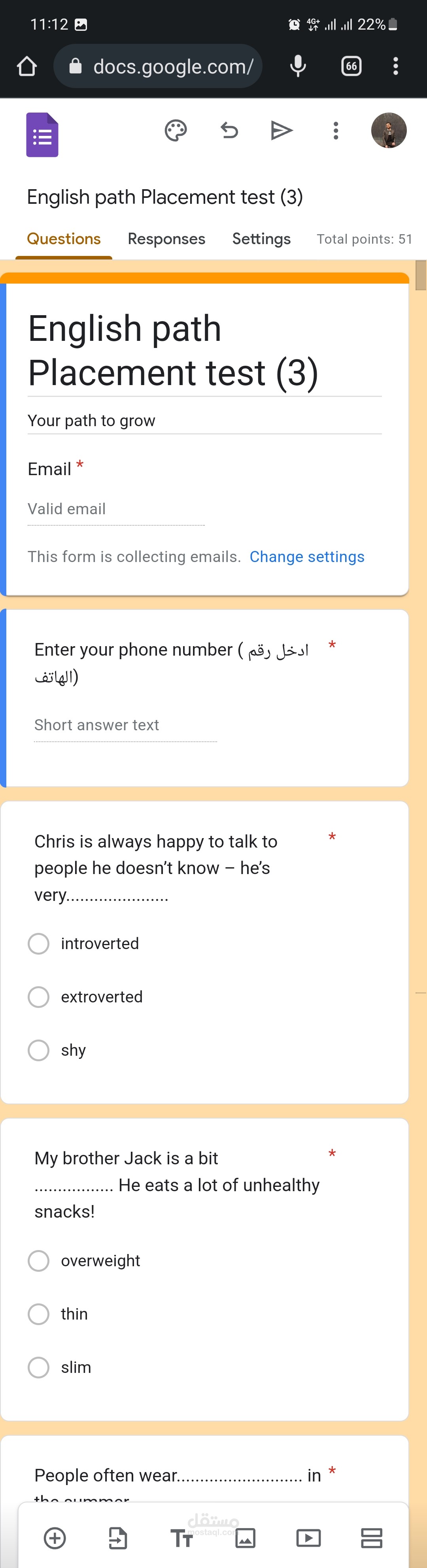
Task: Open the Forms home icon
Action: pyautogui.click(x=42, y=135)
